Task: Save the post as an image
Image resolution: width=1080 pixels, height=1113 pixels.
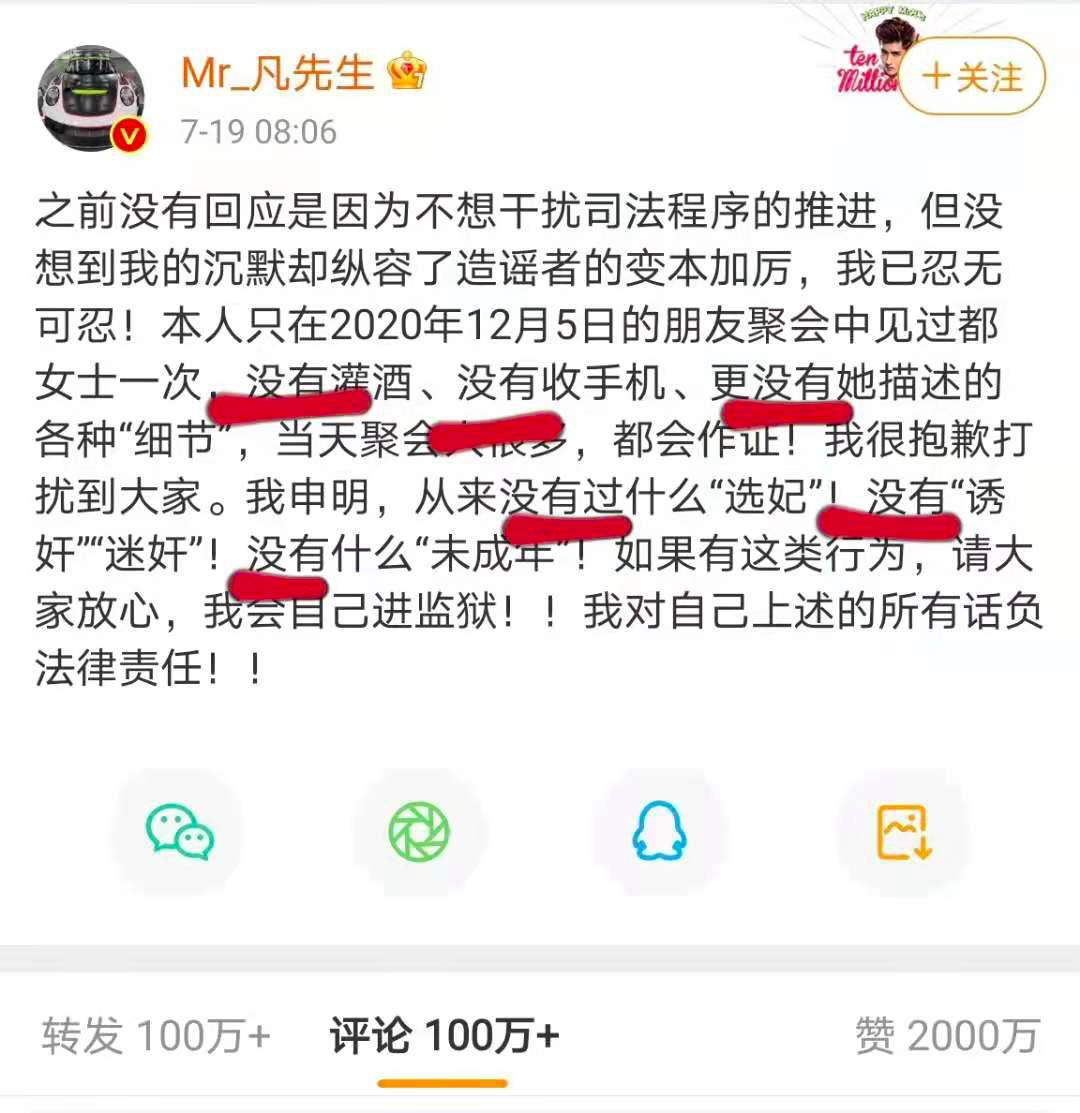Action: click(903, 832)
